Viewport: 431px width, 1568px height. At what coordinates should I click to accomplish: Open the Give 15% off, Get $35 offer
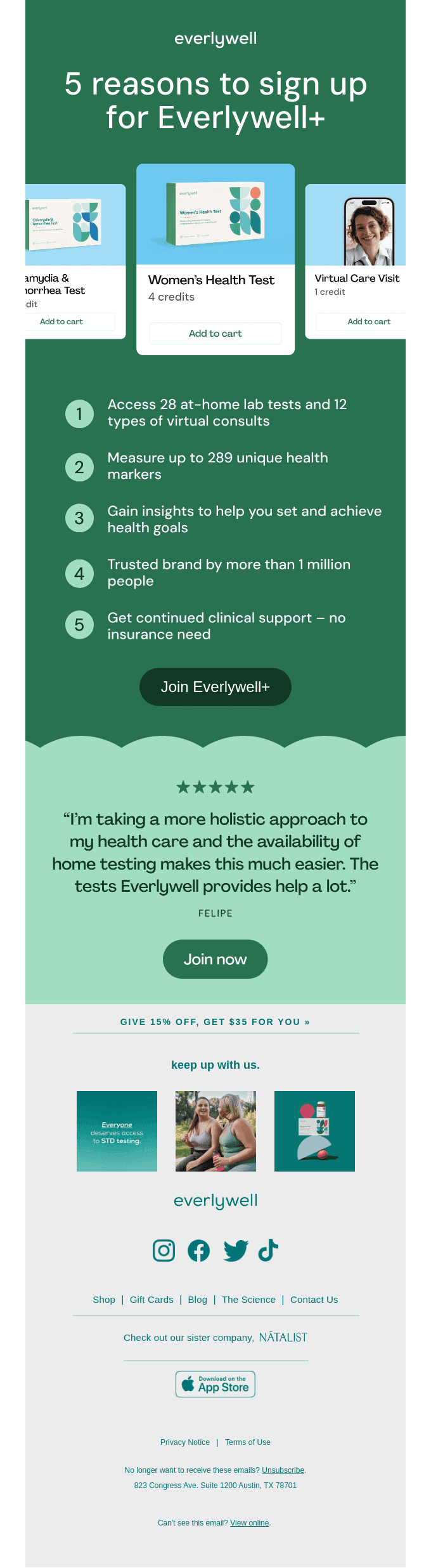click(215, 1022)
